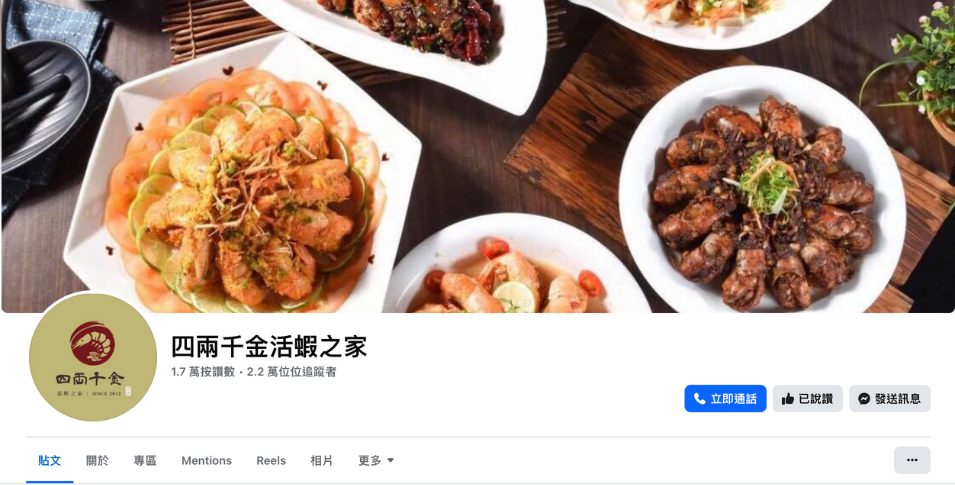Switch to the 關於 tab
Screen dimensions: 955x485
(x=97, y=460)
